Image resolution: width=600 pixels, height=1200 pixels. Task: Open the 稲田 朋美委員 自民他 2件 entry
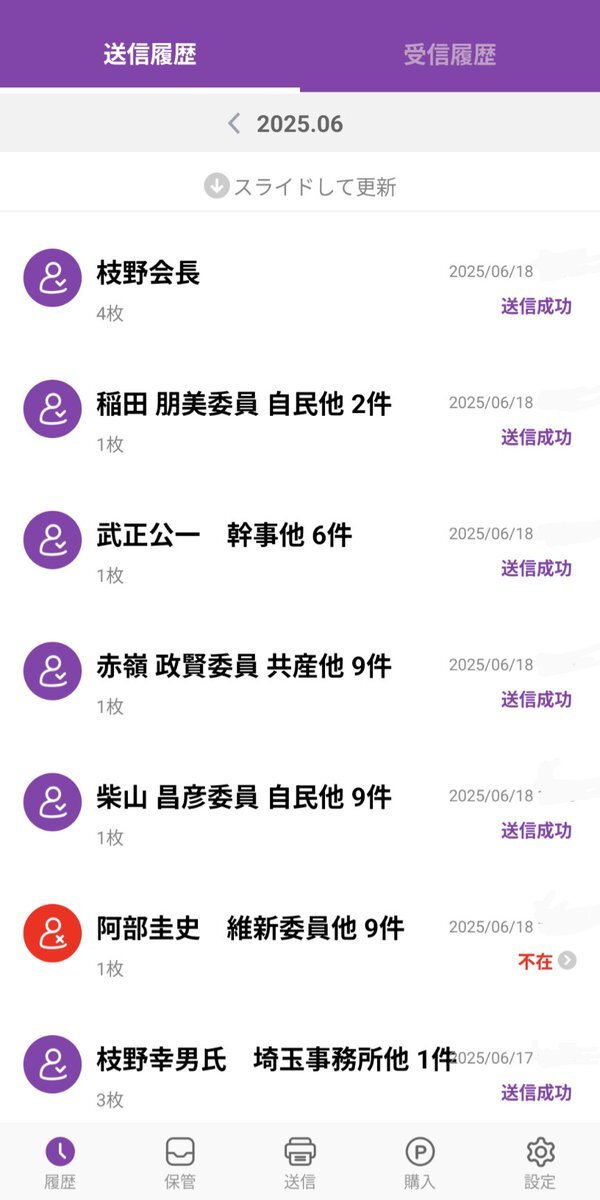[300, 421]
